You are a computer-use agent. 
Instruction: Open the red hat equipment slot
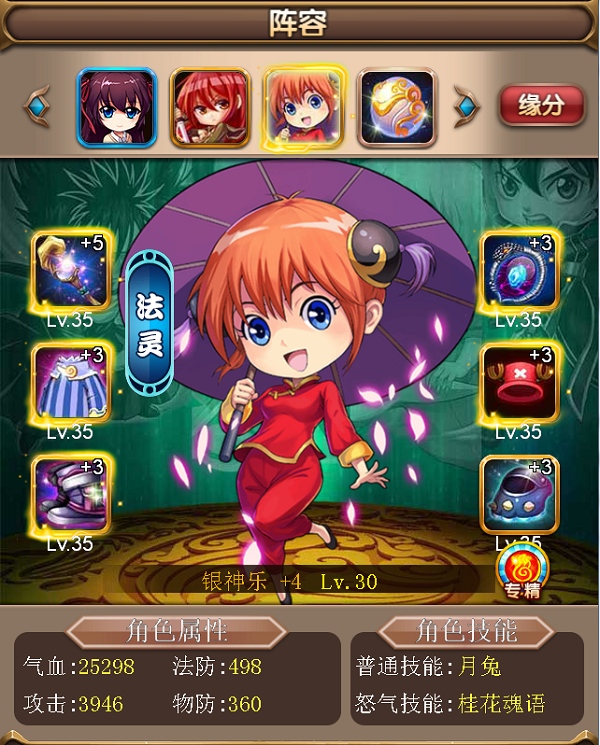click(x=520, y=382)
